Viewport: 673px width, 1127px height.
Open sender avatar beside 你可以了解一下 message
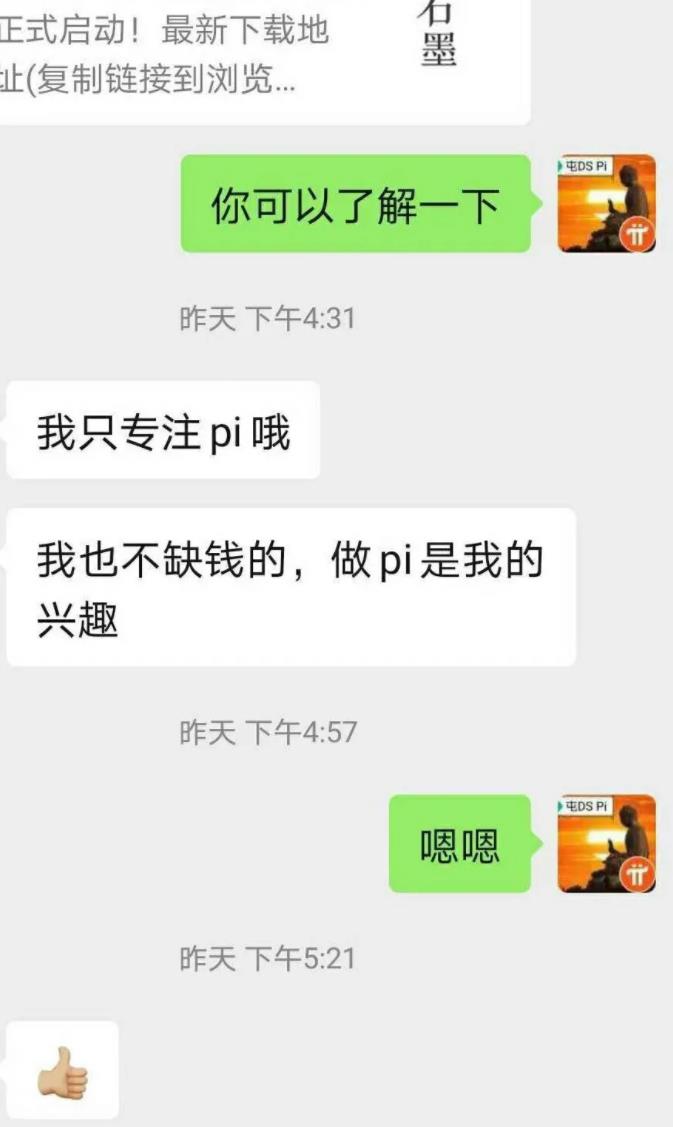[x=606, y=204]
